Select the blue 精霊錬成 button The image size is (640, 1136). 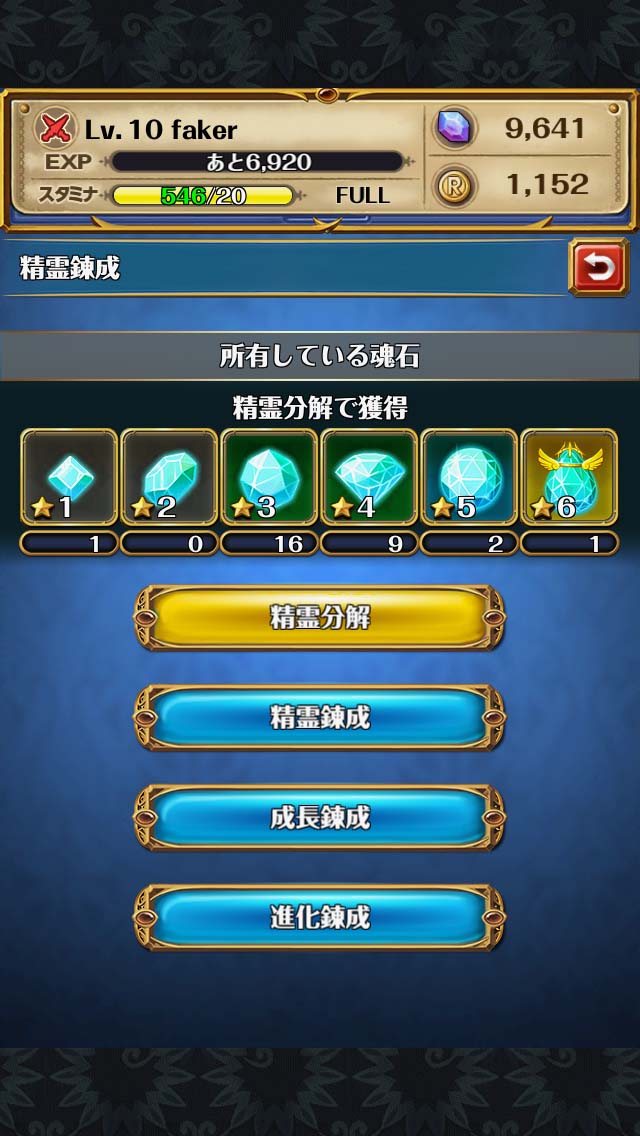click(x=320, y=717)
